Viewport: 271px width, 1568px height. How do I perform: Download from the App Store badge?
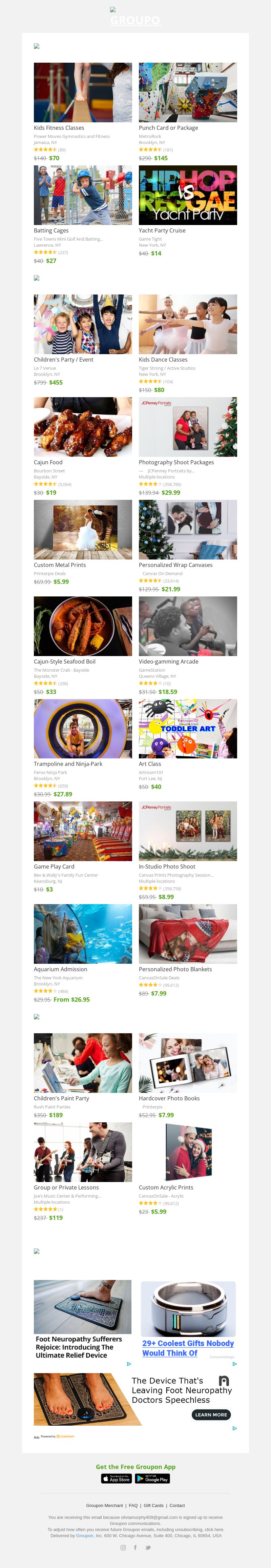[x=116, y=1479]
